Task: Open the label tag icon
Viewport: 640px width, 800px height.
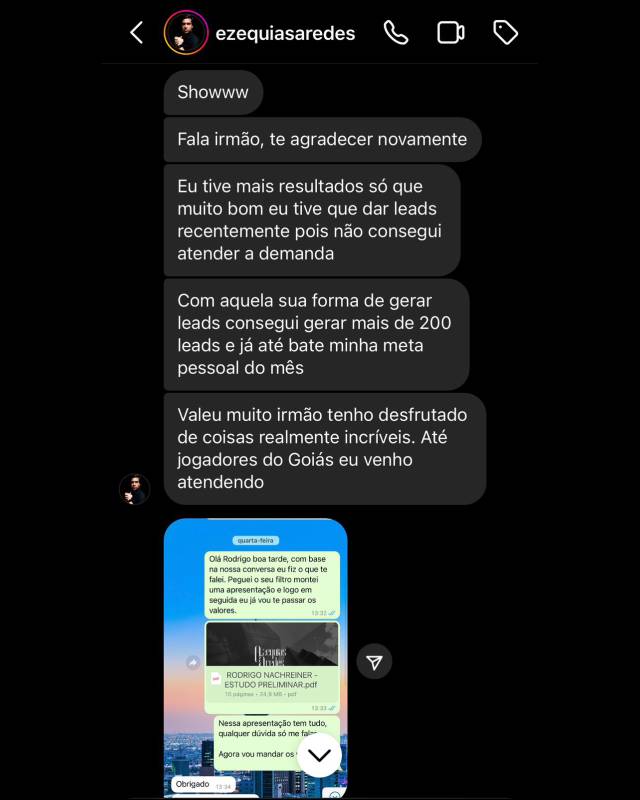Action: (506, 33)
